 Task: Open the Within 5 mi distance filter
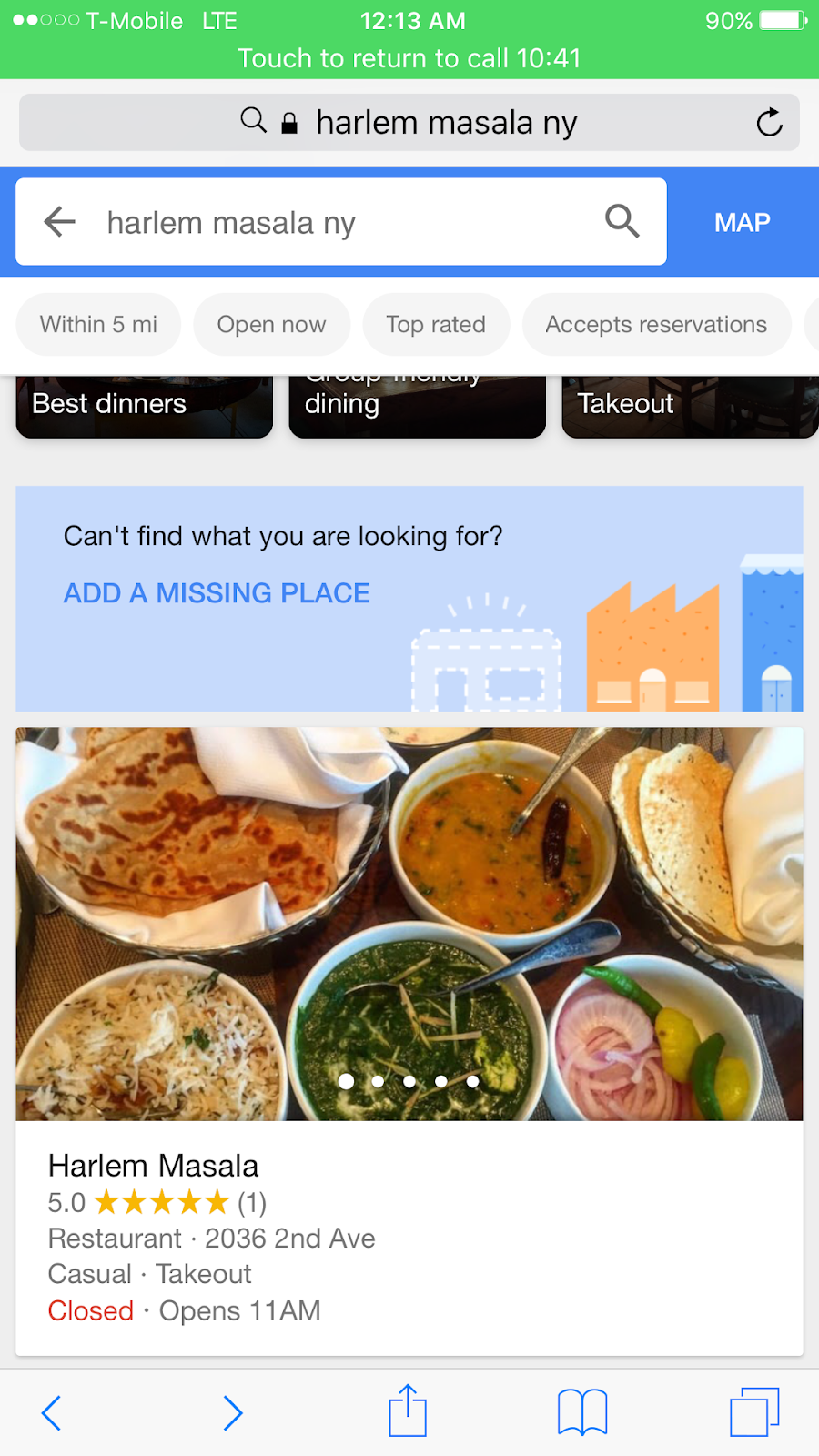coord(97,324)
